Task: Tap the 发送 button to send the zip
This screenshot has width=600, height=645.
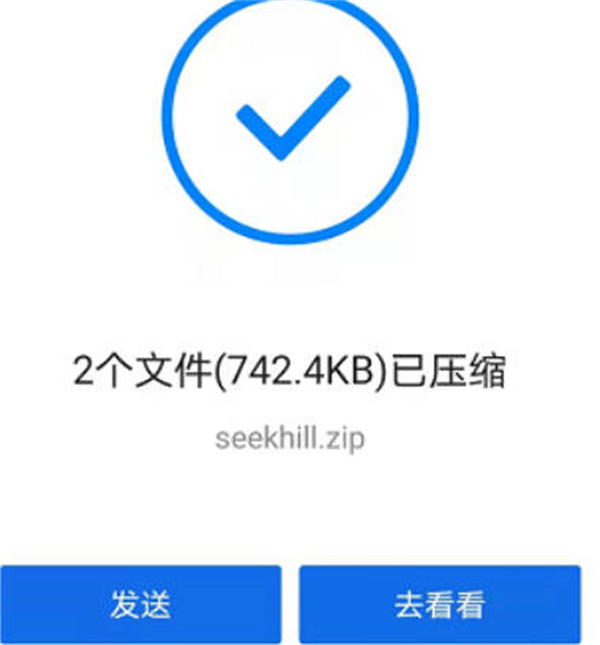Action: [x=140, y=604]
